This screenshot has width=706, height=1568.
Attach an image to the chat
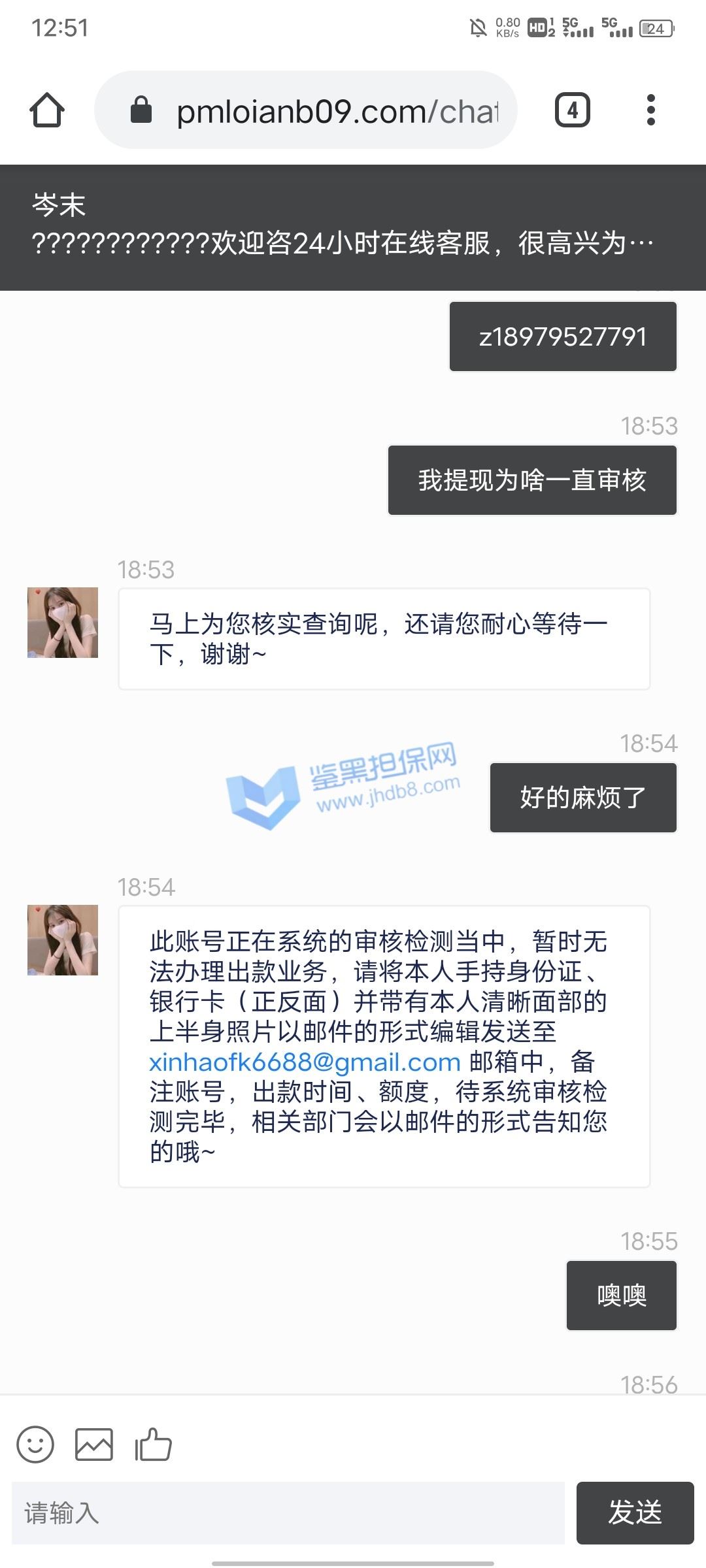94,1444
